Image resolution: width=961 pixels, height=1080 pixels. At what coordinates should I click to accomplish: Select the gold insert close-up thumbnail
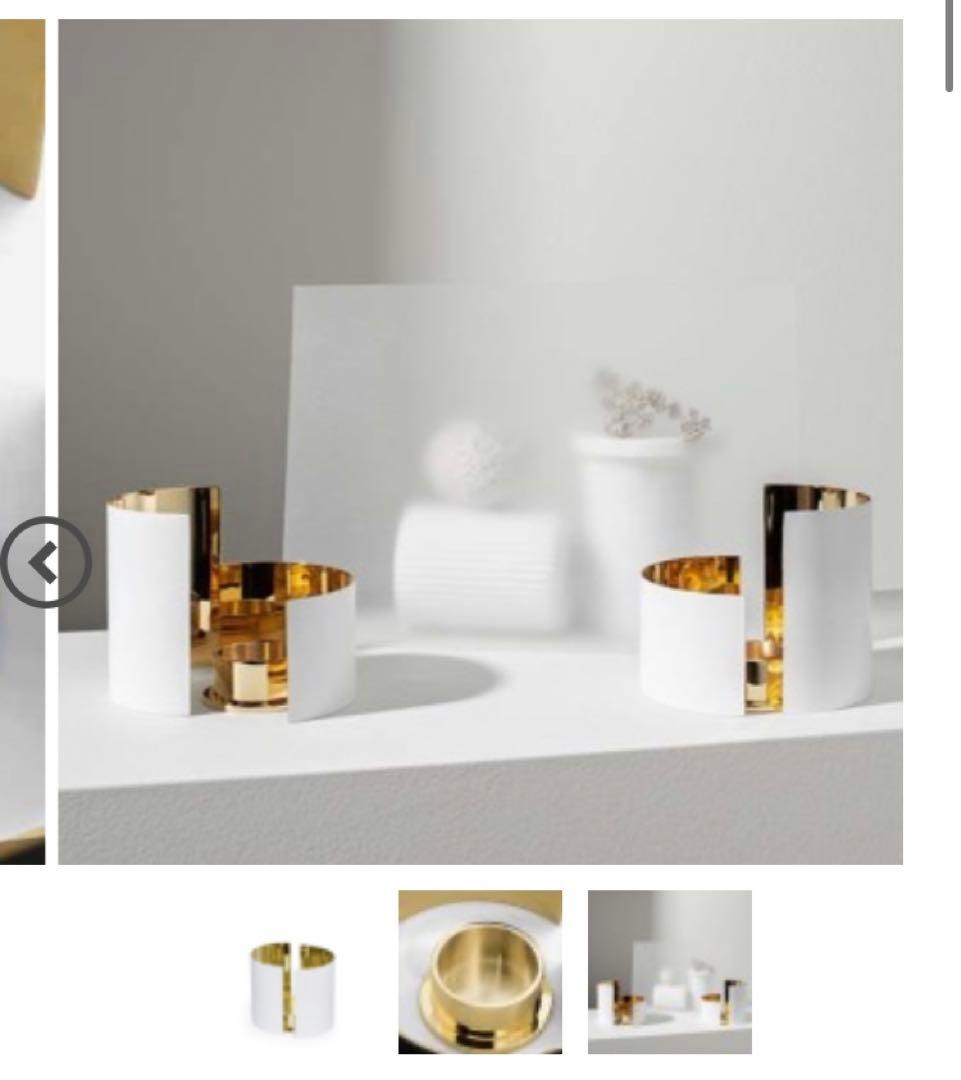480,972
